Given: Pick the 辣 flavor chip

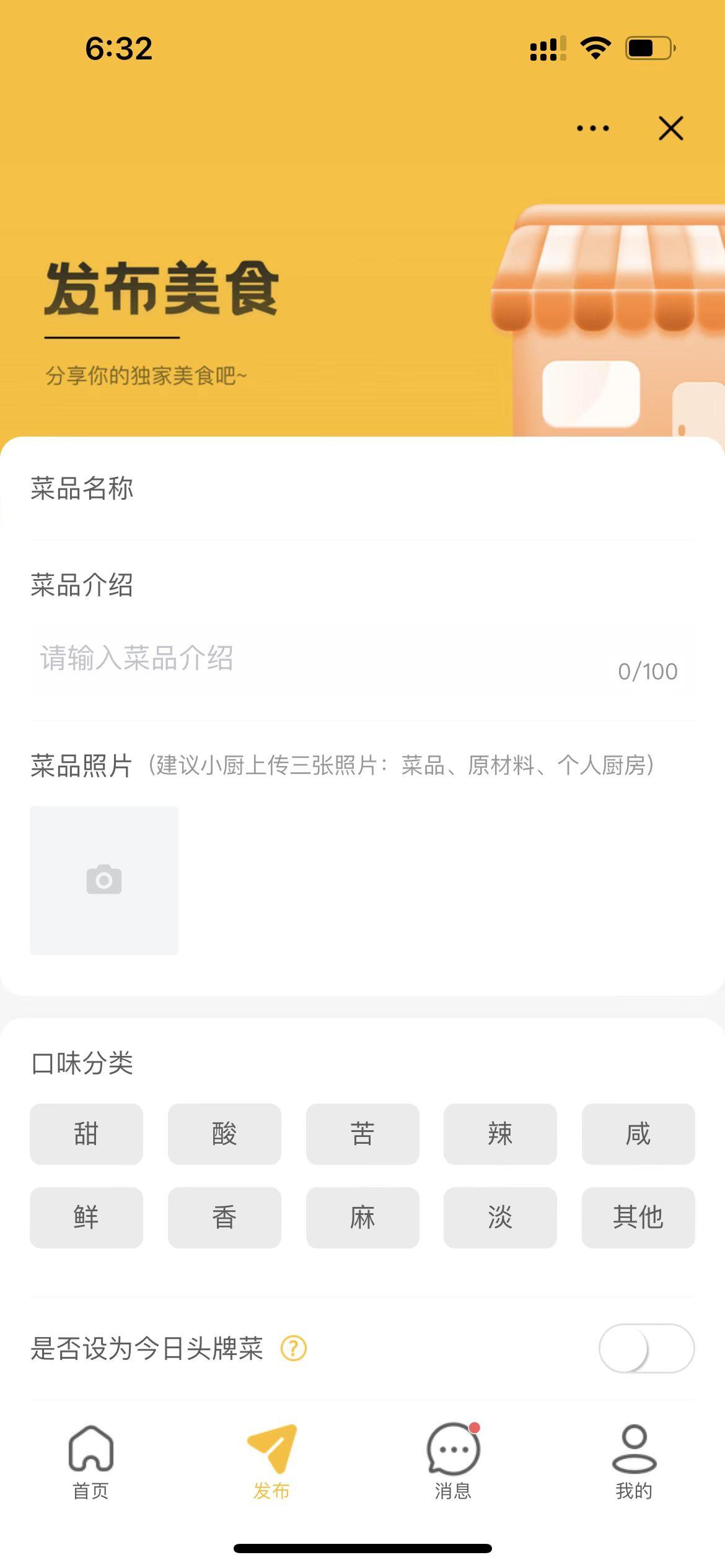Looking at the screenshot, I should [500, 1134].
